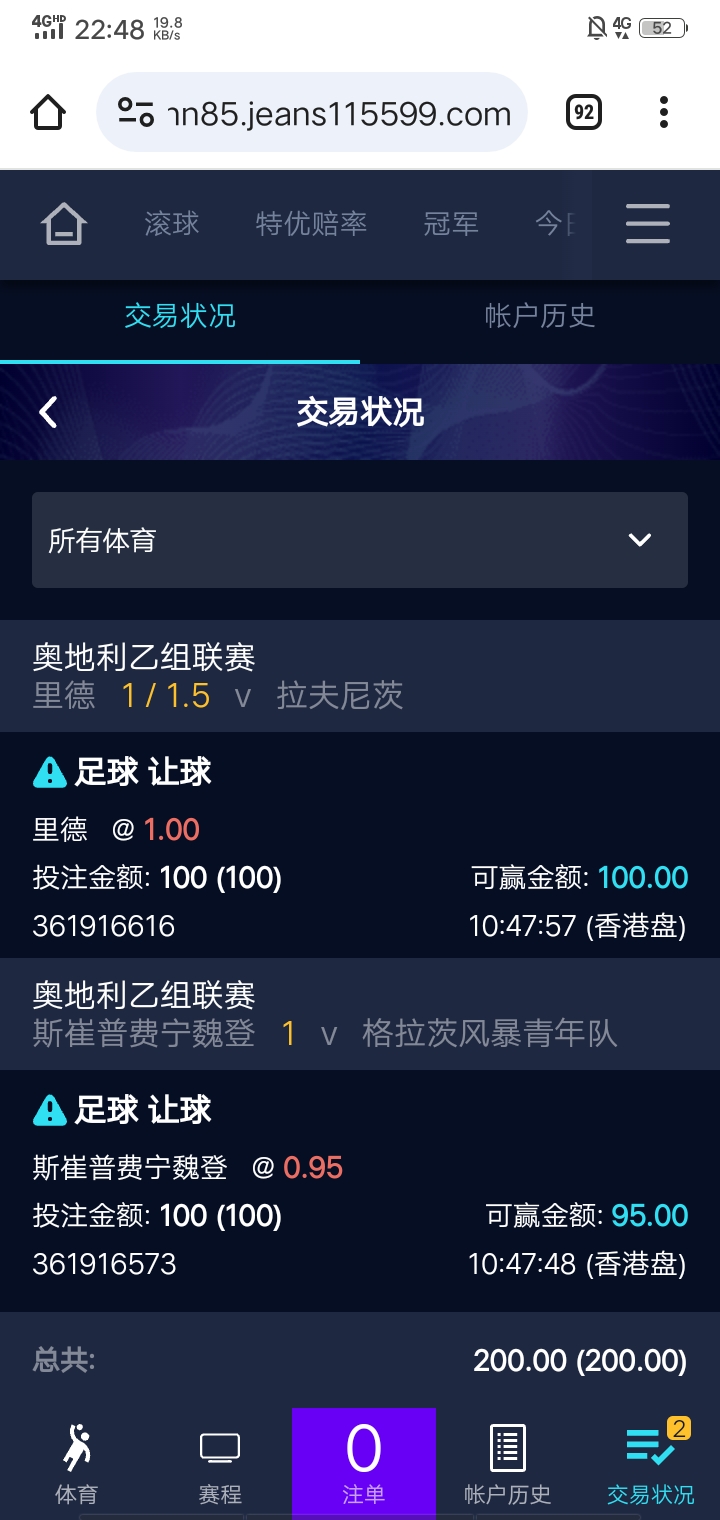Switch to the top 帐户历史 tab
720x1520 pixels.
click(x=540, y=317)
